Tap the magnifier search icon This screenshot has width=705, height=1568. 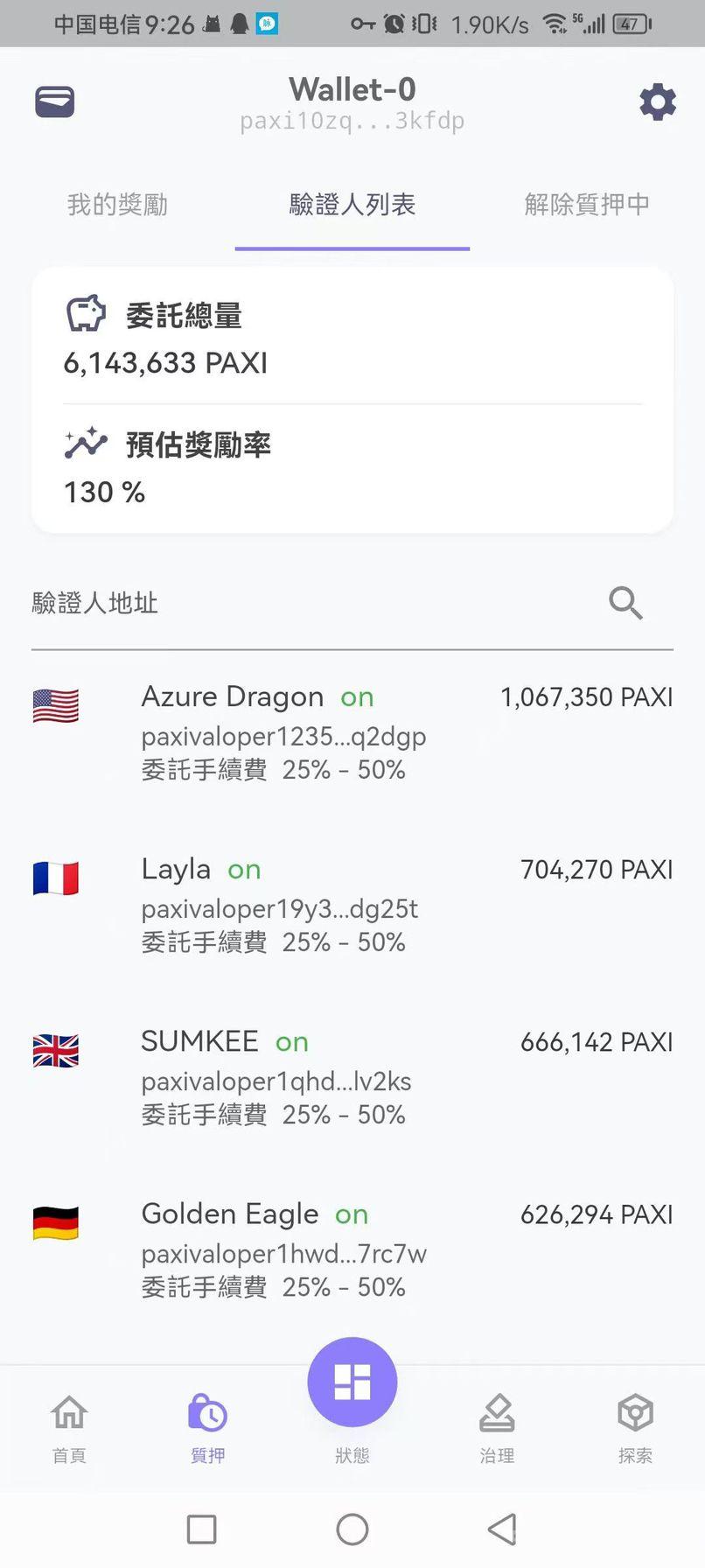pyautogui.click(x=625, y=603)
